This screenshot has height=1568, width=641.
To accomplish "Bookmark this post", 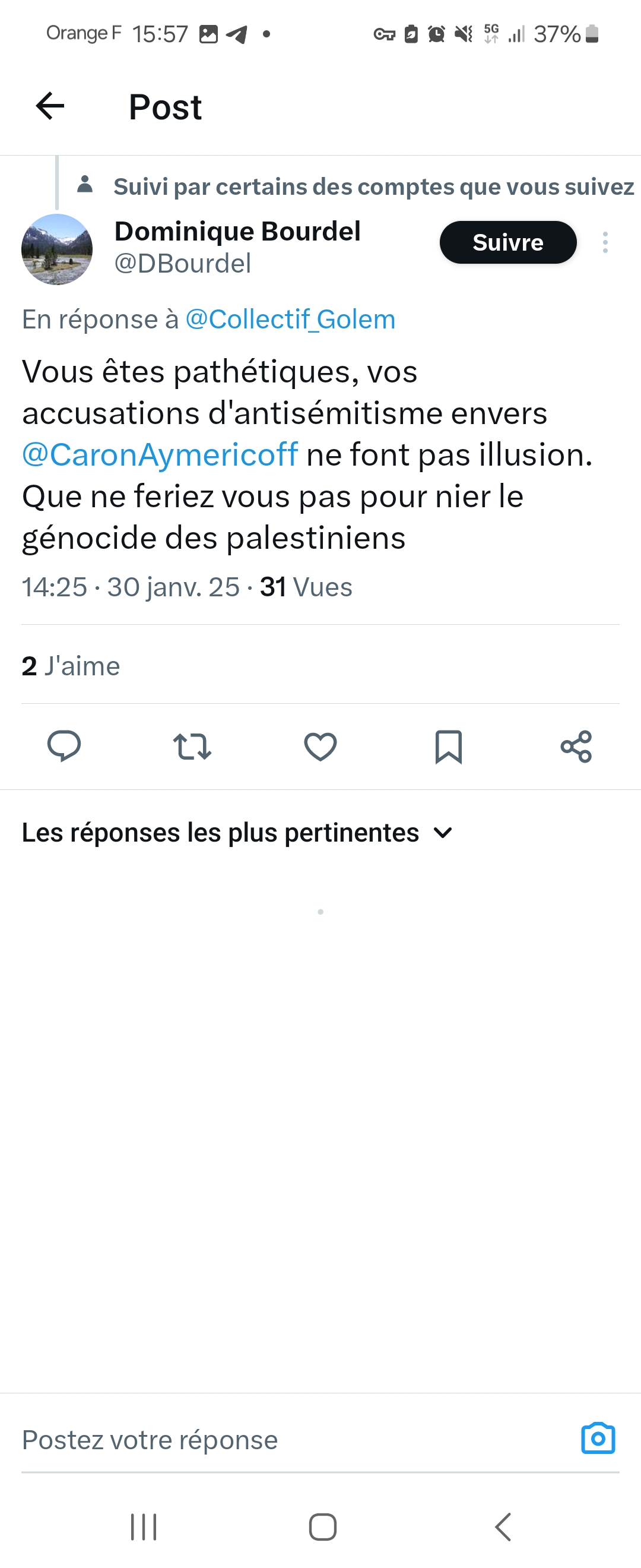I will tap(448, 746).
